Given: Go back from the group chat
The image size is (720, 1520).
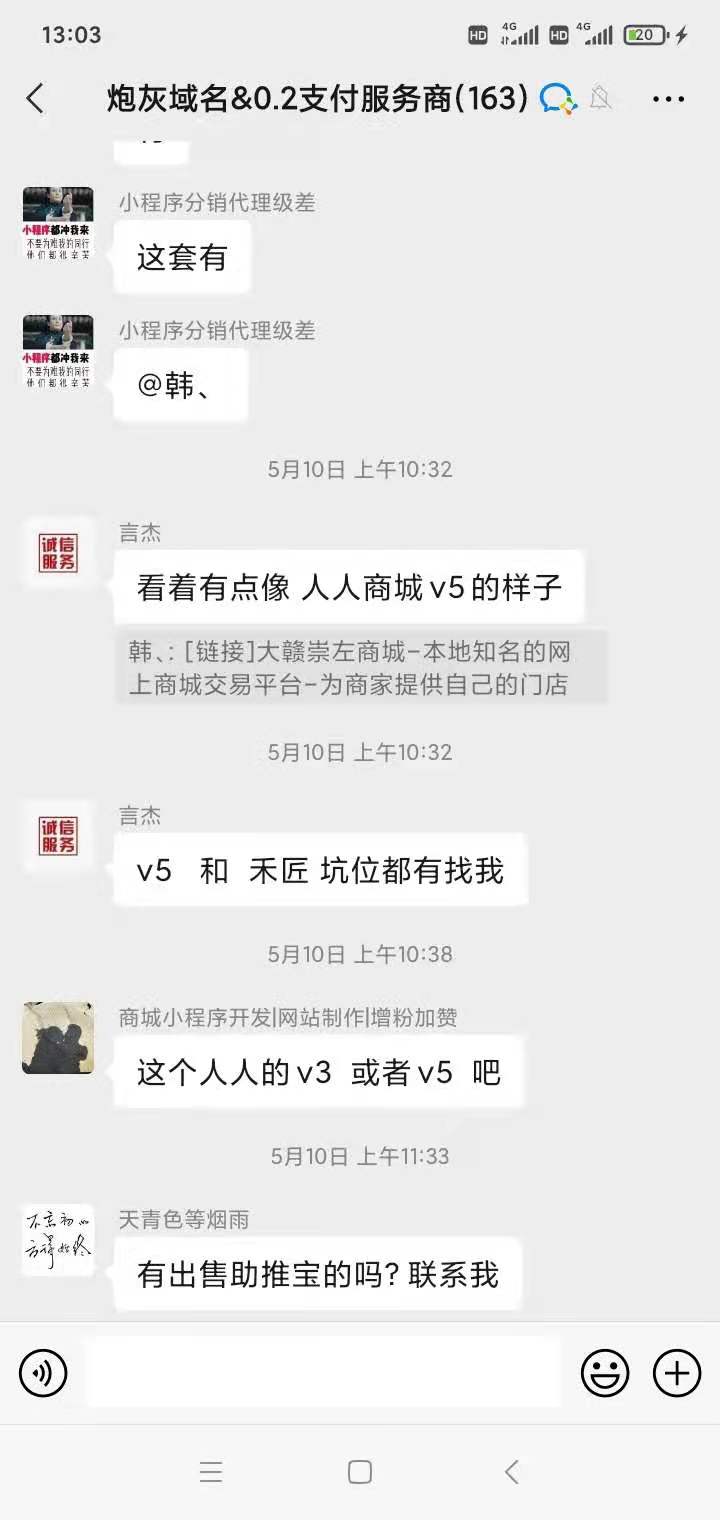Looking at the screenshot, I should [35, 98].
